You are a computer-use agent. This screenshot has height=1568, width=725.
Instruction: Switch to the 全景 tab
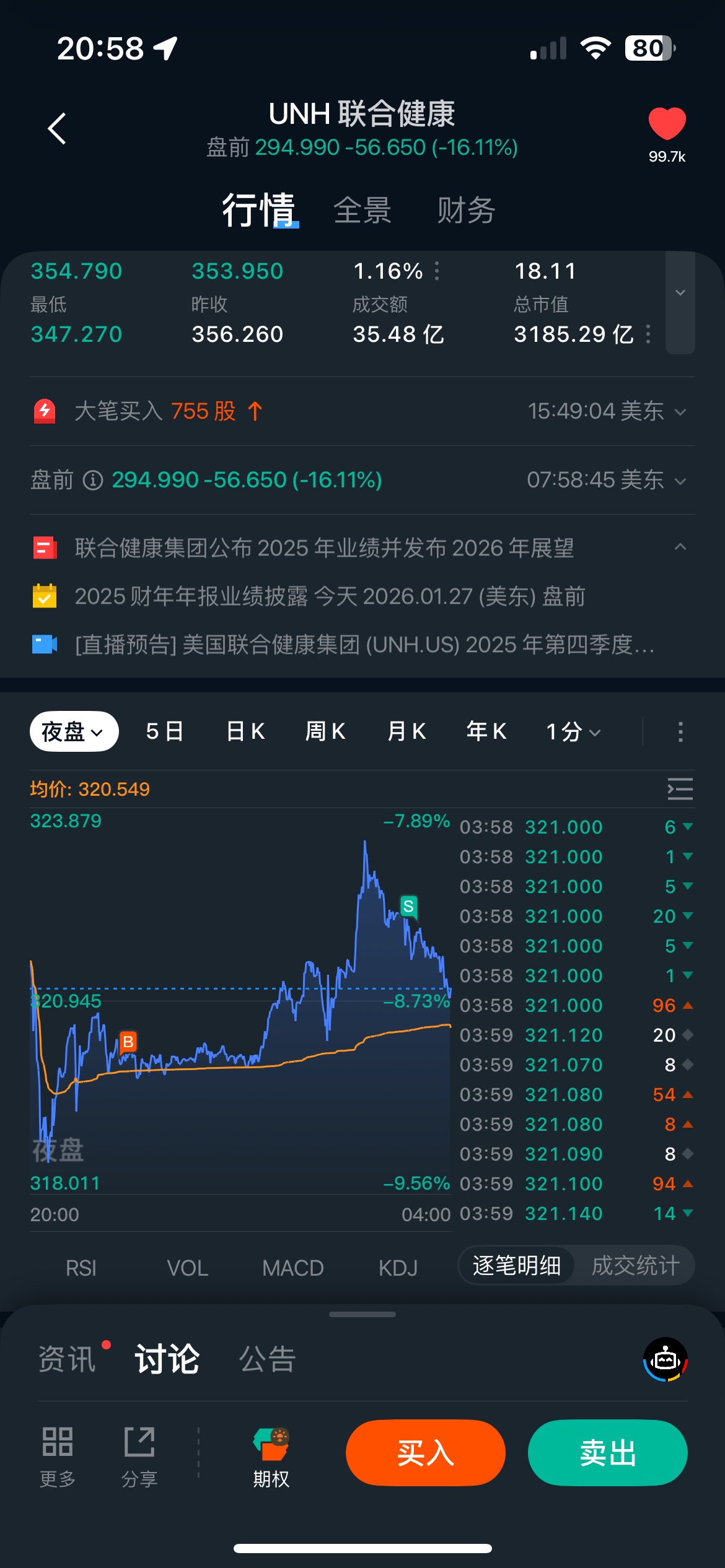click(362, 211)
